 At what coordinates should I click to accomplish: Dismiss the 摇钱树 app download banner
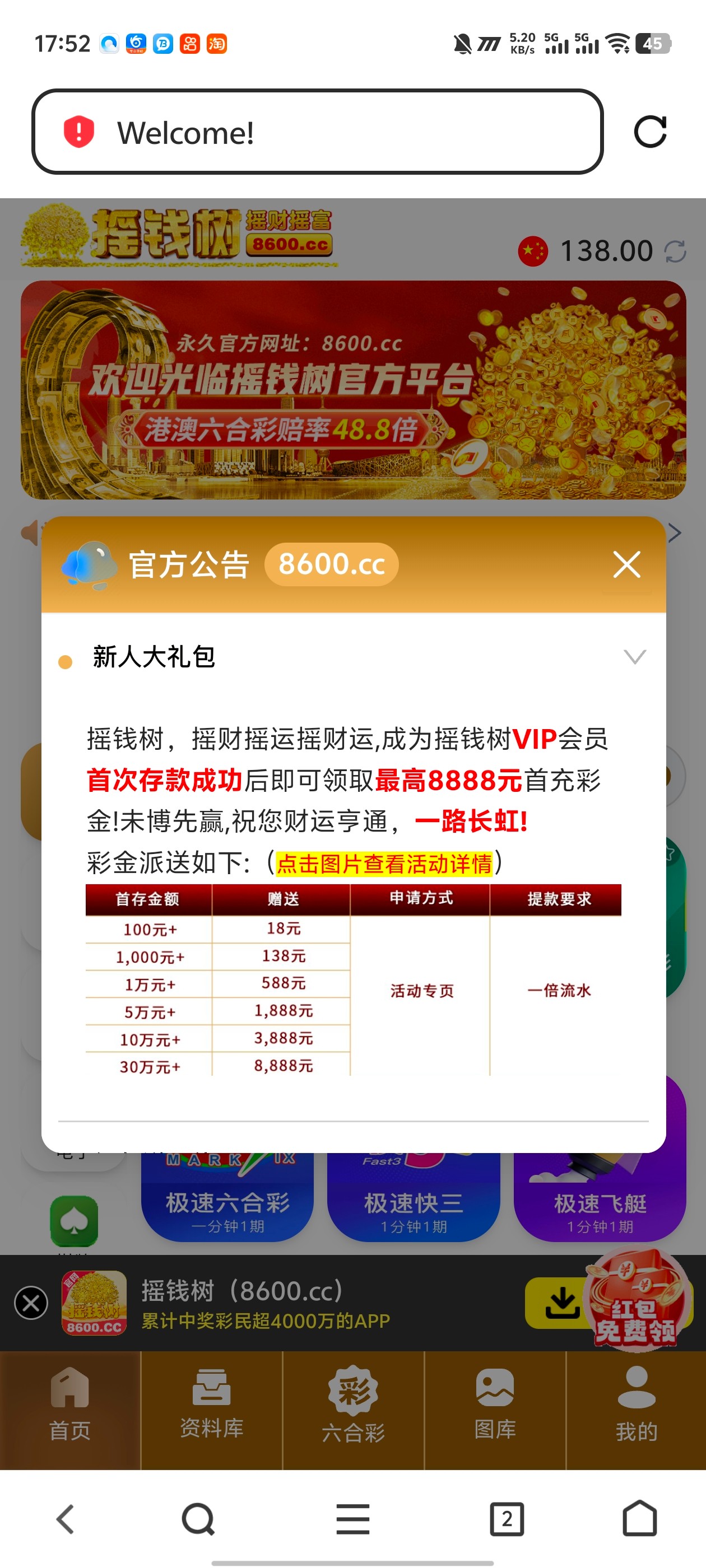(x=31, y=1303)
